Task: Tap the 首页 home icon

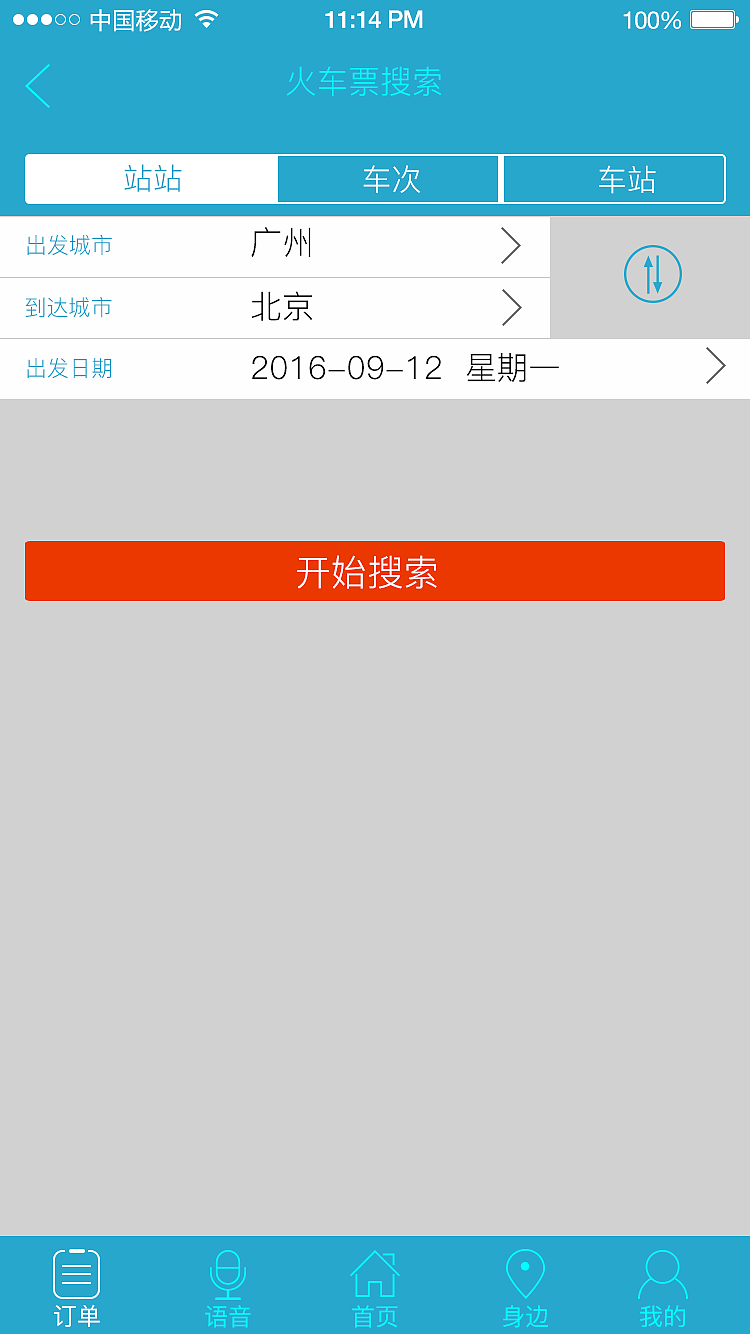Action: click(x=375, y=1285)
